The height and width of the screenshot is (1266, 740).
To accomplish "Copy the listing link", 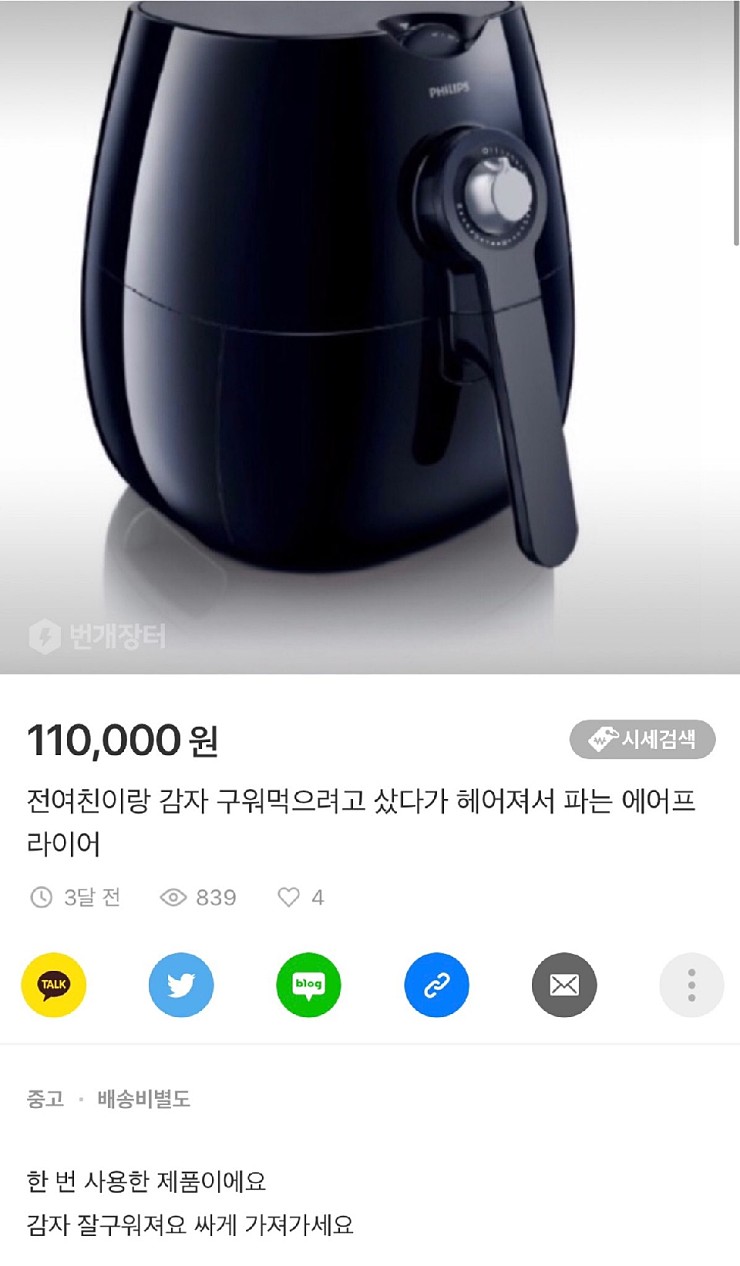I will click(436, 985).
